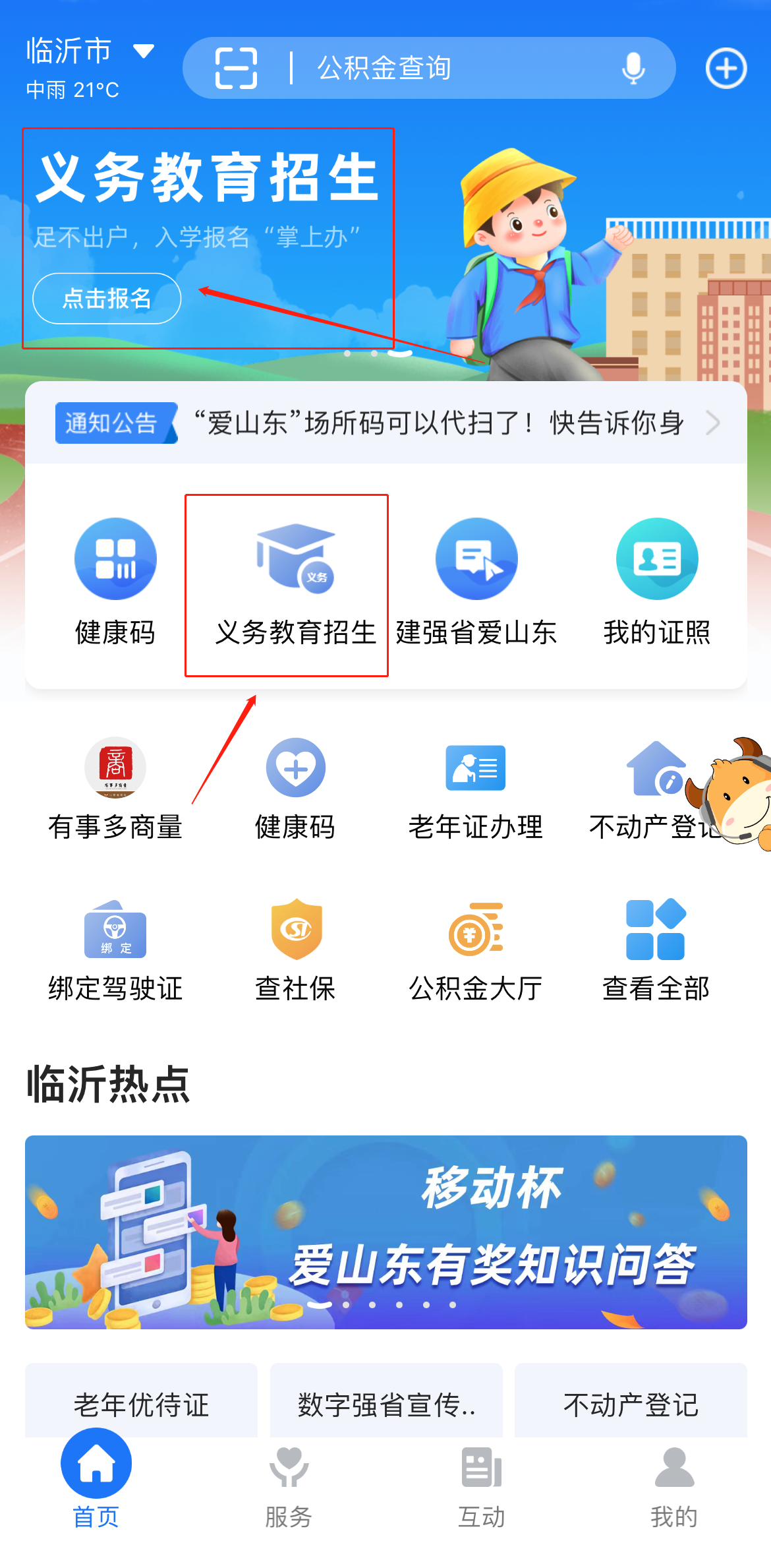This screenshot has width=771, height=1568.
Task: Start voice search with the microphone
Action: click(x=633, y=68)
